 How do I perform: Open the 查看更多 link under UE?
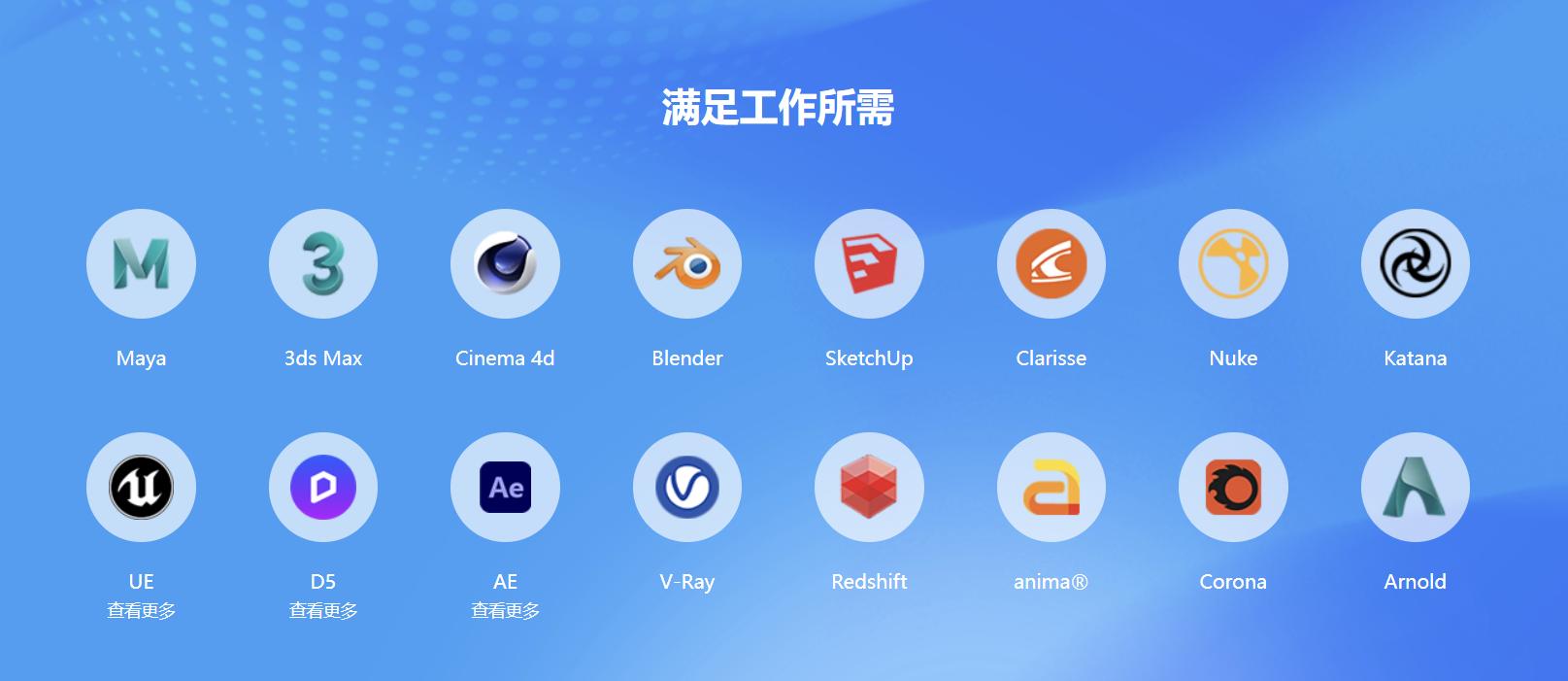[141, 611]
